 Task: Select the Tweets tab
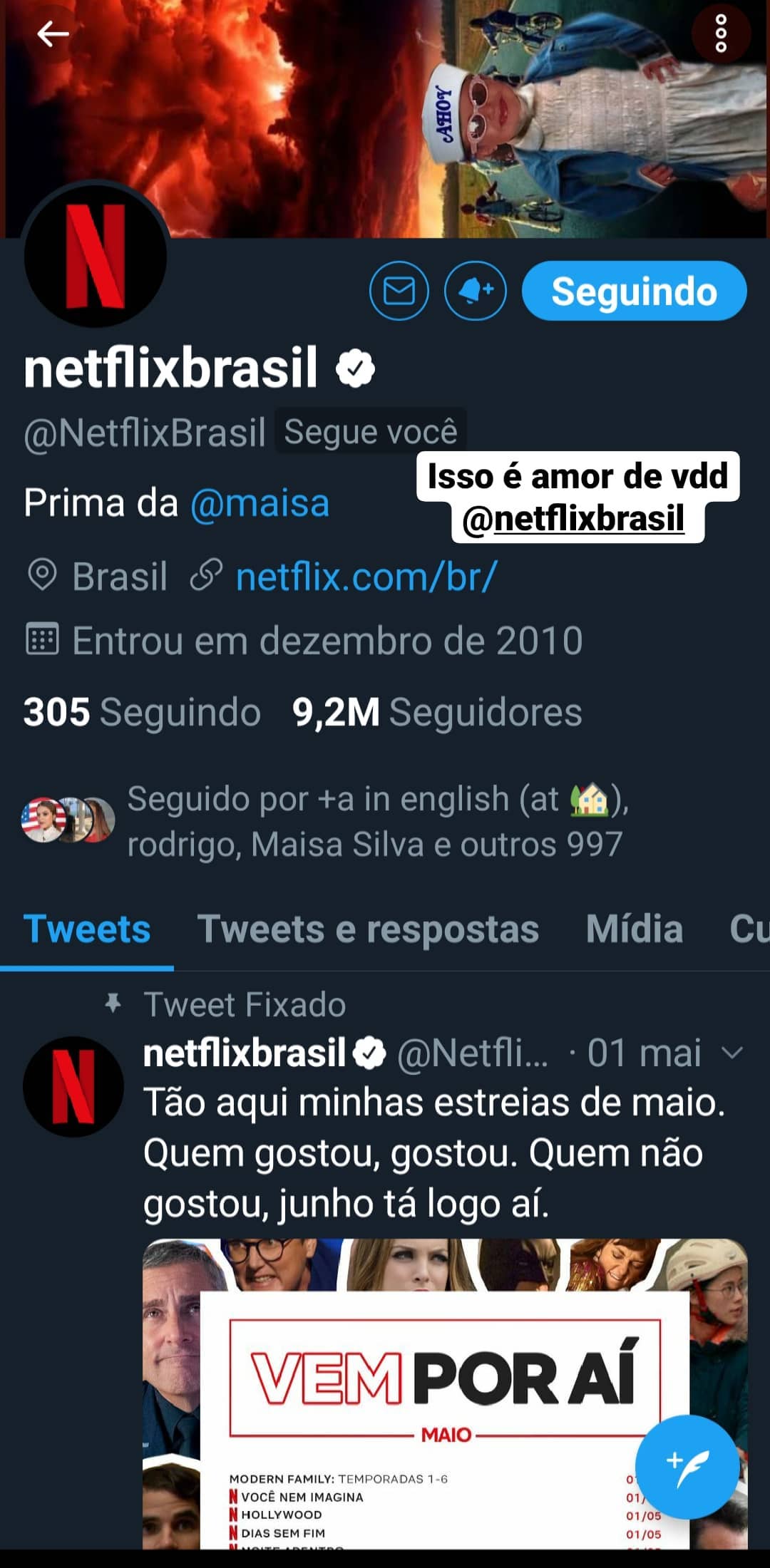tap(87, 929)
